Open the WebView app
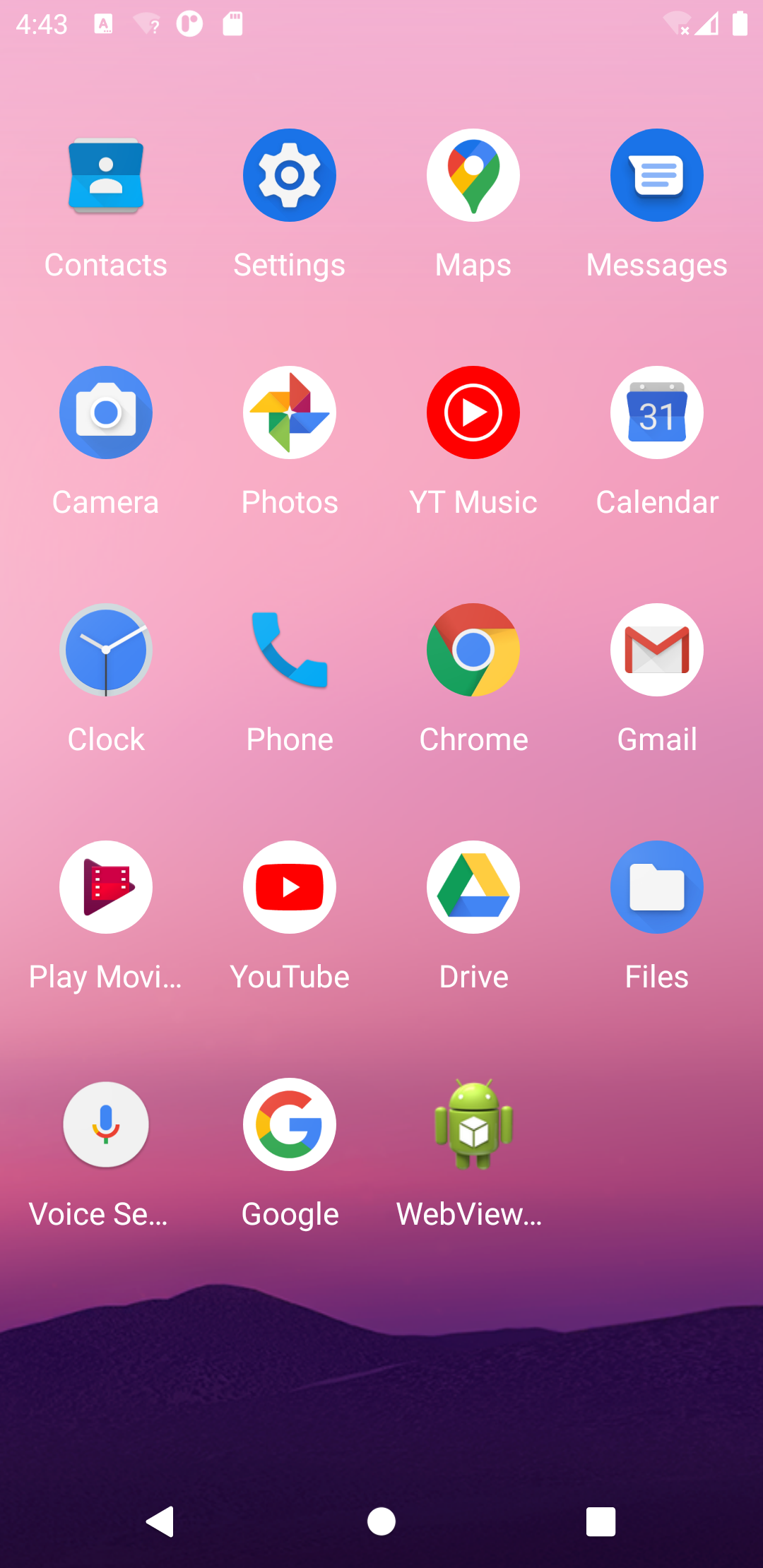This screenshot has height=1568, width=763. pos(473,1125)
